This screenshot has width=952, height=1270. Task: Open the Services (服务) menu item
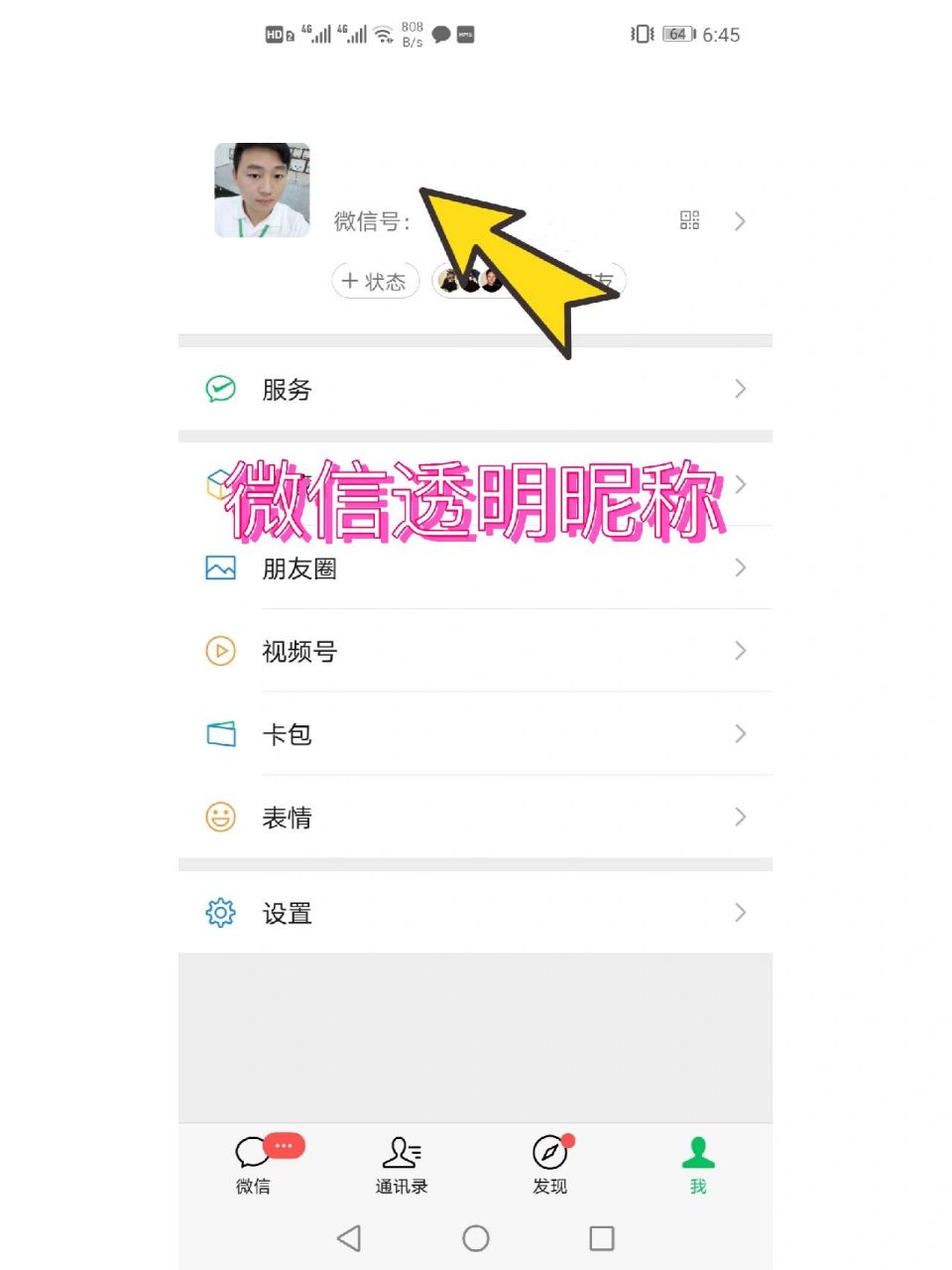285,390
